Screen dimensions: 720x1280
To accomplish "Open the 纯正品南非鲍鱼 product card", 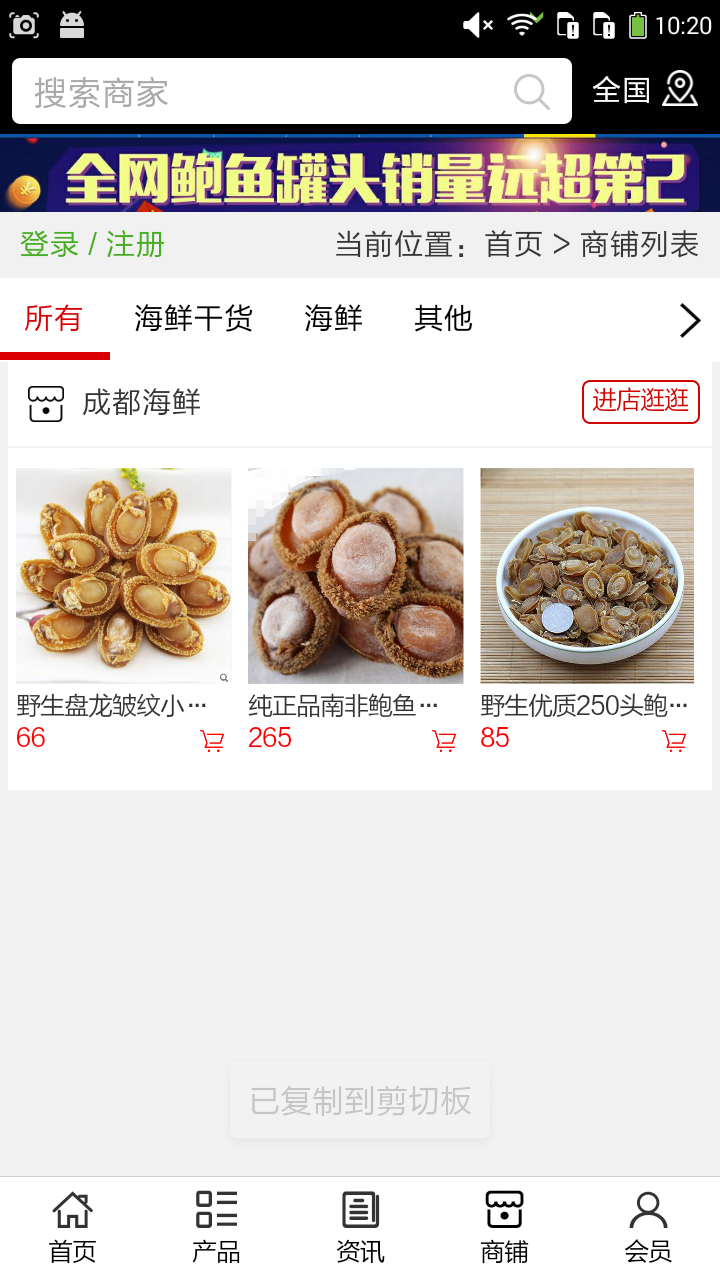I will [355, 577].
